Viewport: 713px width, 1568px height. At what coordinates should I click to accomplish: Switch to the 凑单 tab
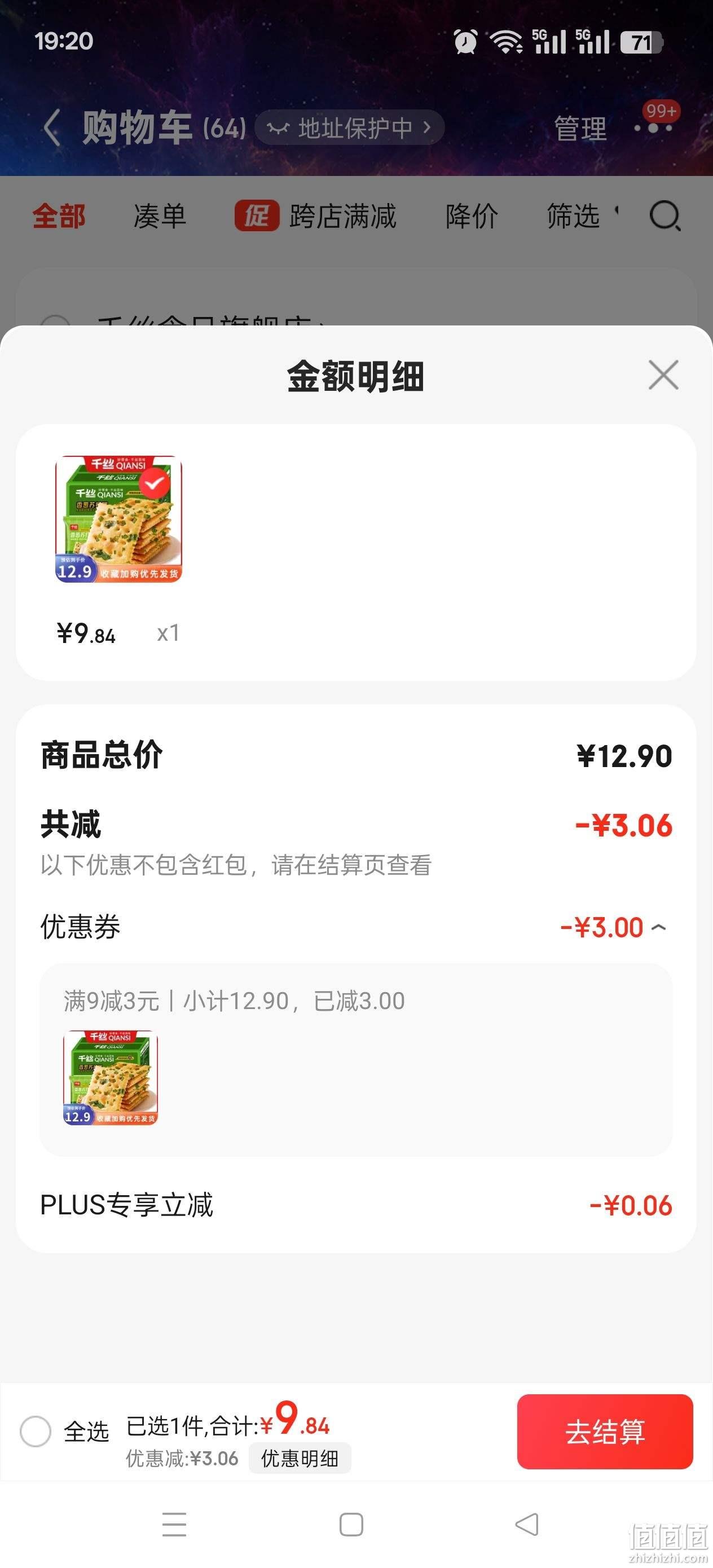pyautogui.click(x=160, y=216)
